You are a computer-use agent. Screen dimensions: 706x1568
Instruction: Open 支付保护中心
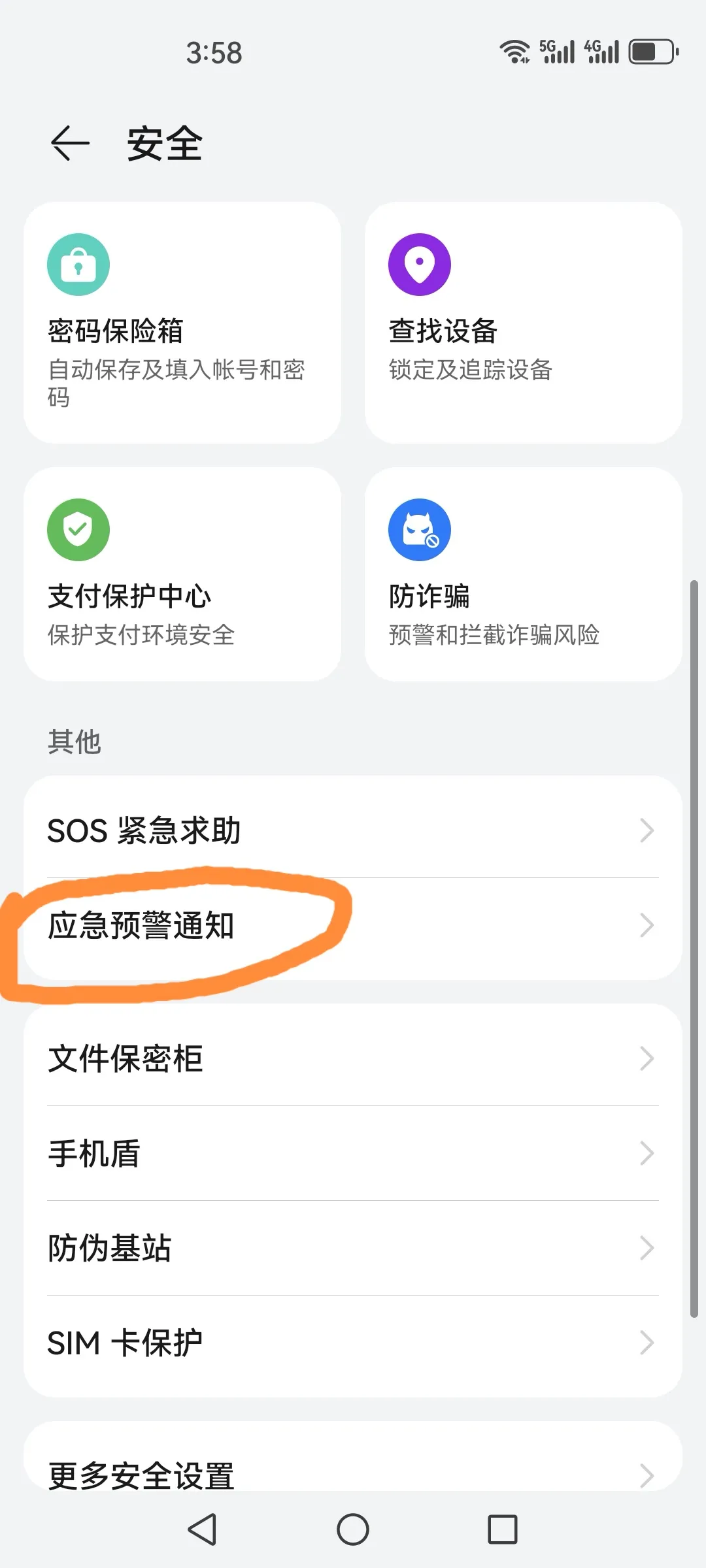click(x=182, y=574)
